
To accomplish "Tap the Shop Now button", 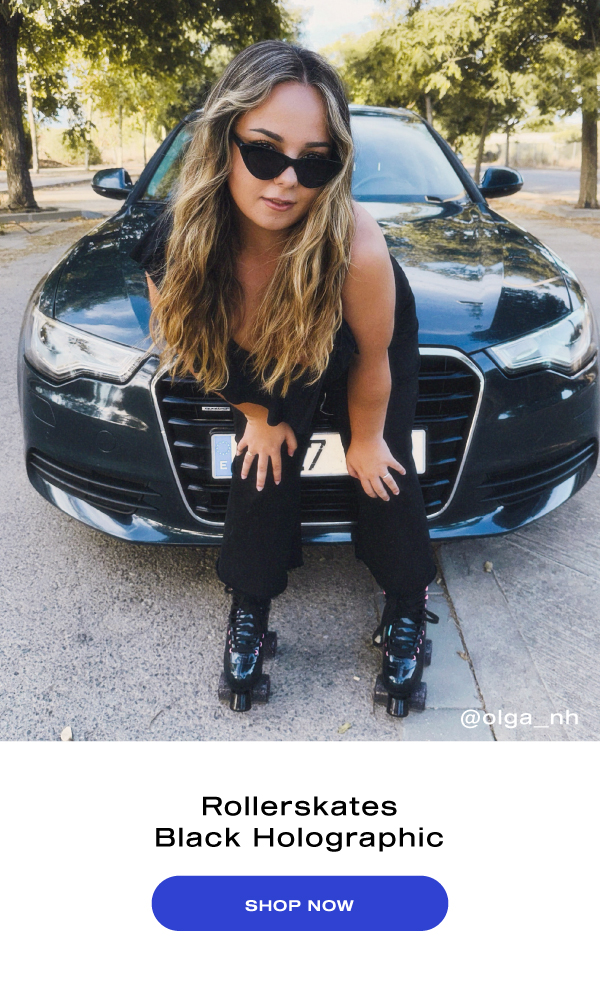I will coord(299,904).
